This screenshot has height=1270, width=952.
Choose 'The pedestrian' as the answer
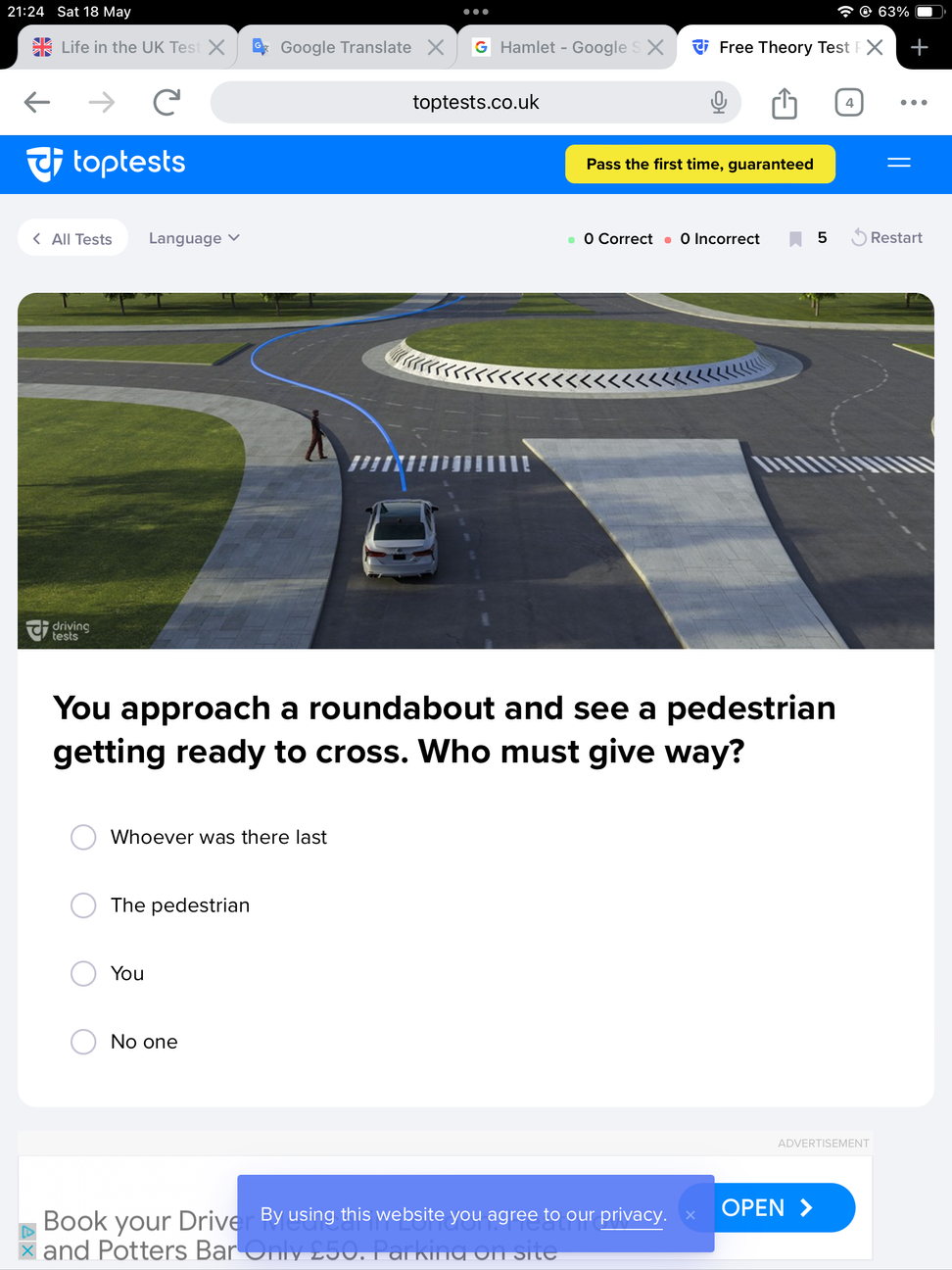tap(84, 905)
